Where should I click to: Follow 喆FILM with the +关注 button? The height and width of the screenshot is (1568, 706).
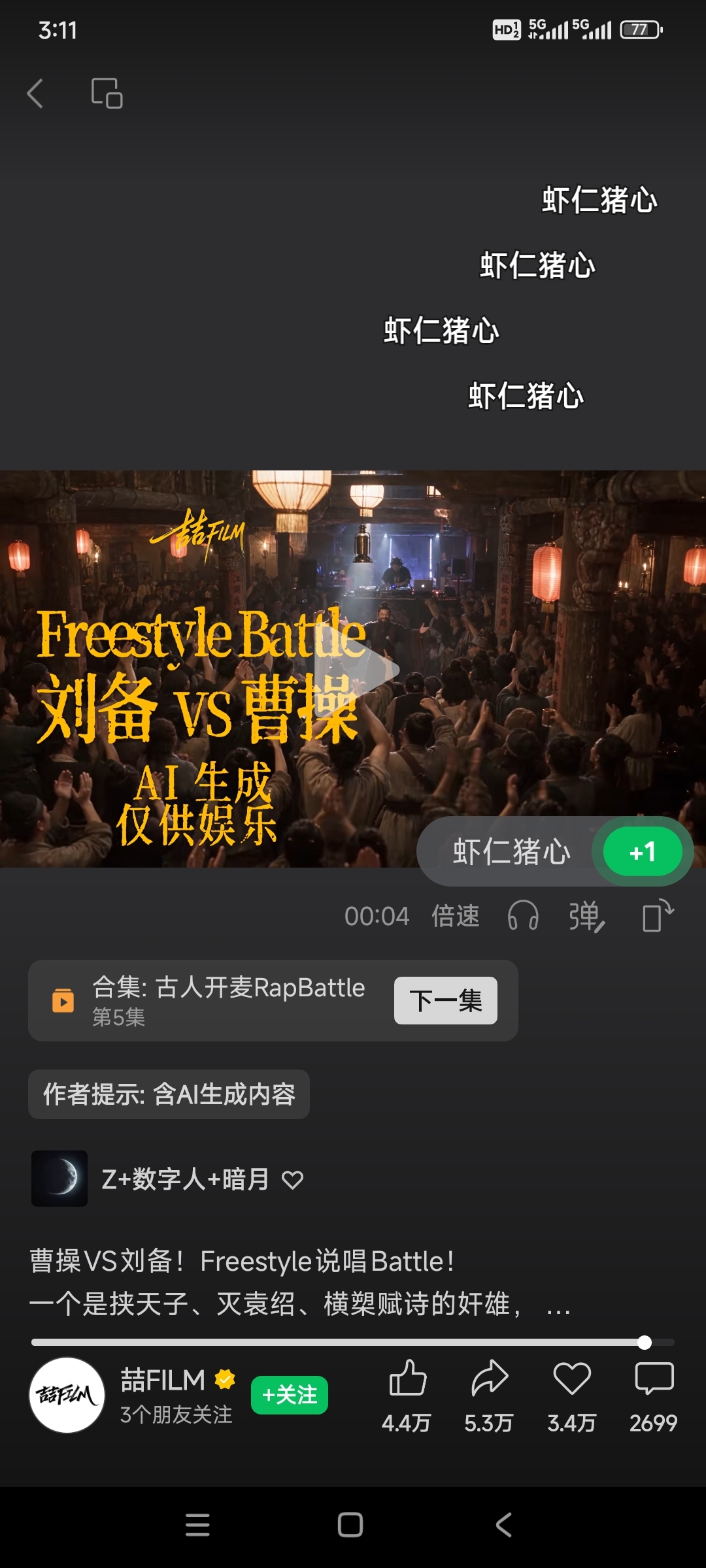[290, 1395]
